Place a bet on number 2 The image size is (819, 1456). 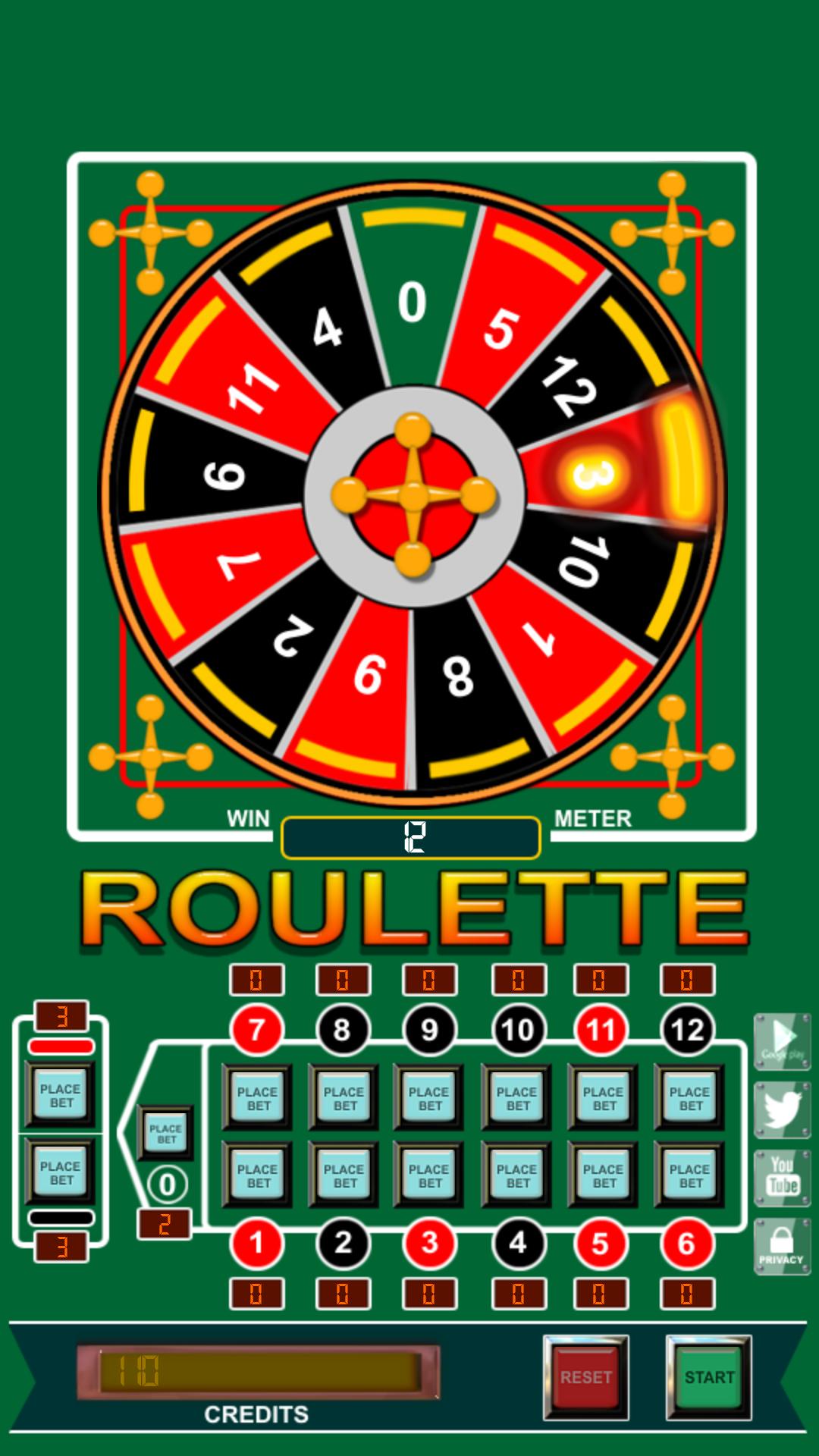point(344,1175)
